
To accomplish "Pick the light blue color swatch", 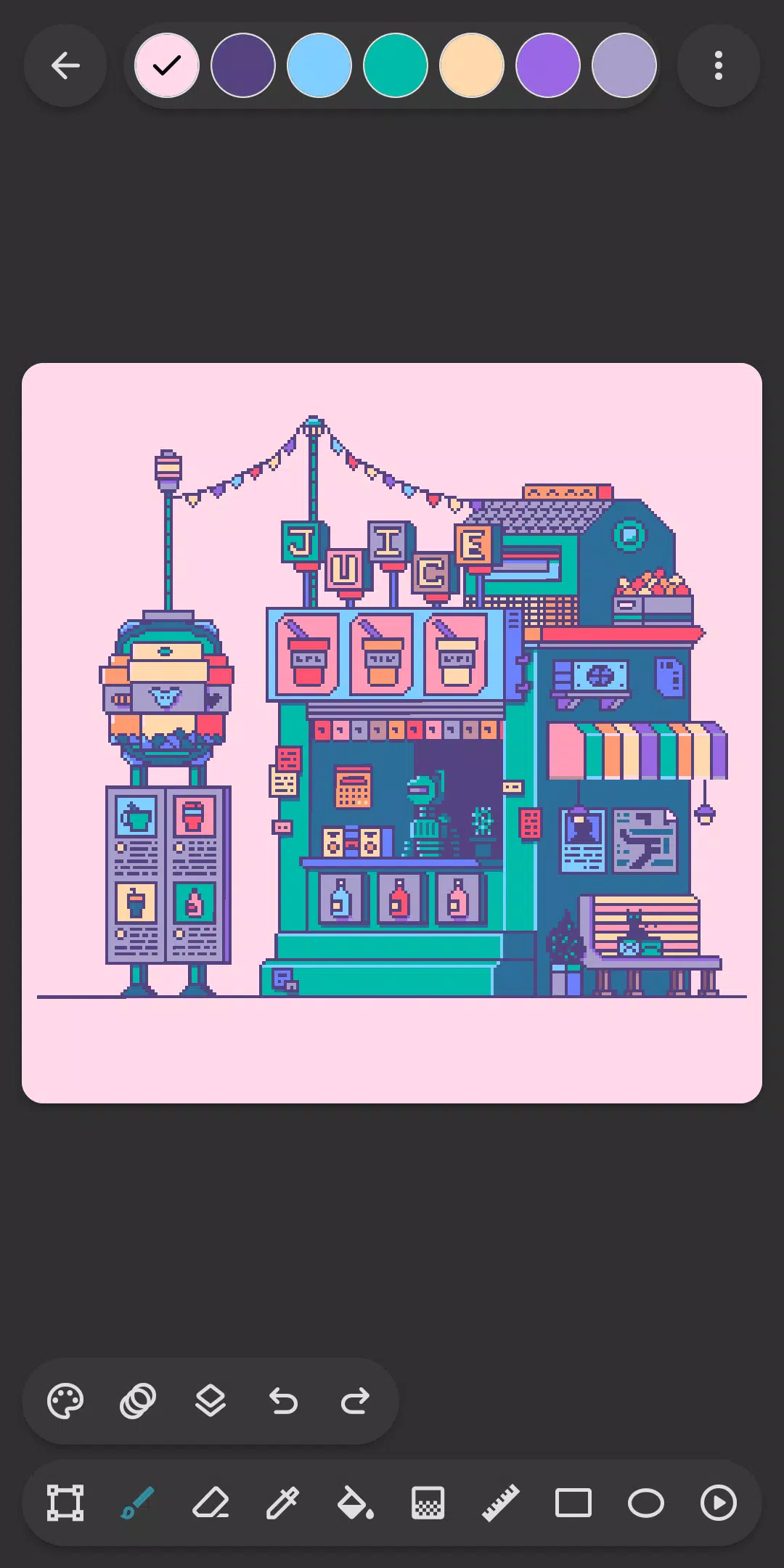I will click(x=319, y=65).
